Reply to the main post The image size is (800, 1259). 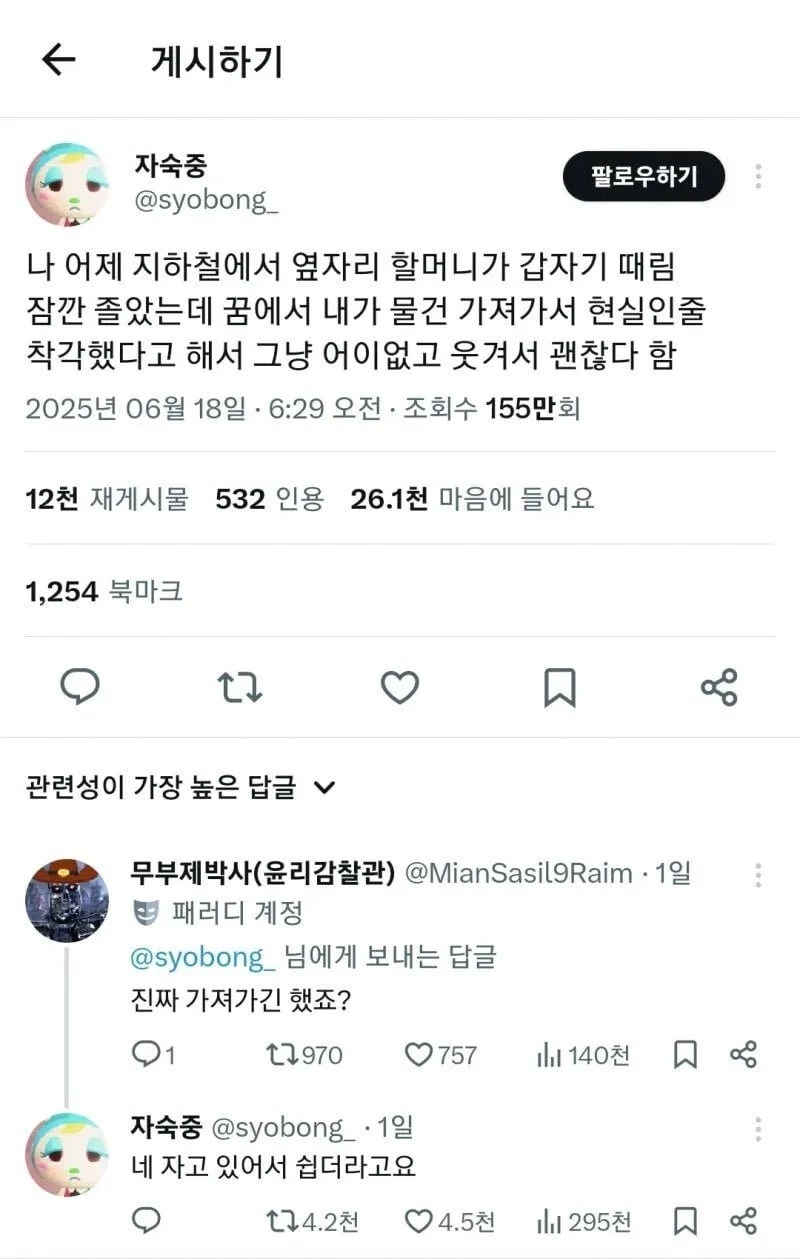(80, 687)
